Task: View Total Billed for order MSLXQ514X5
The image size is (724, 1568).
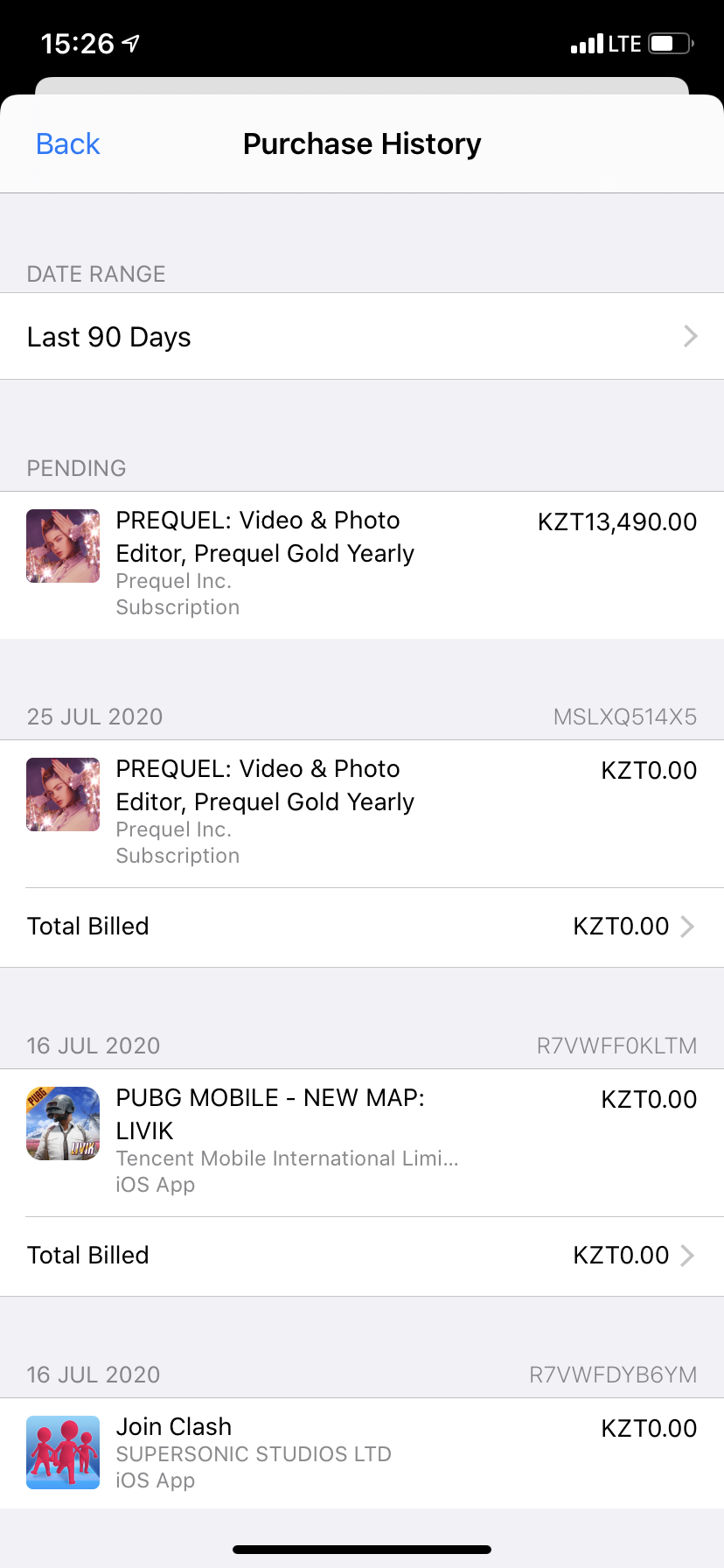Action: point(362,927)
